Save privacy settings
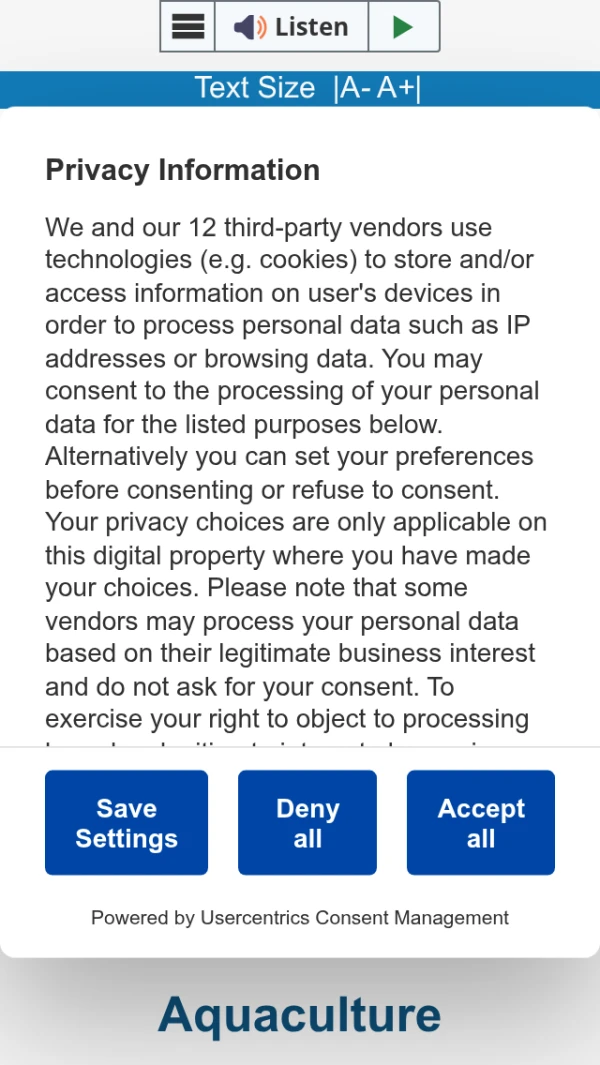Screen dimensions: 600x1065 126,823
